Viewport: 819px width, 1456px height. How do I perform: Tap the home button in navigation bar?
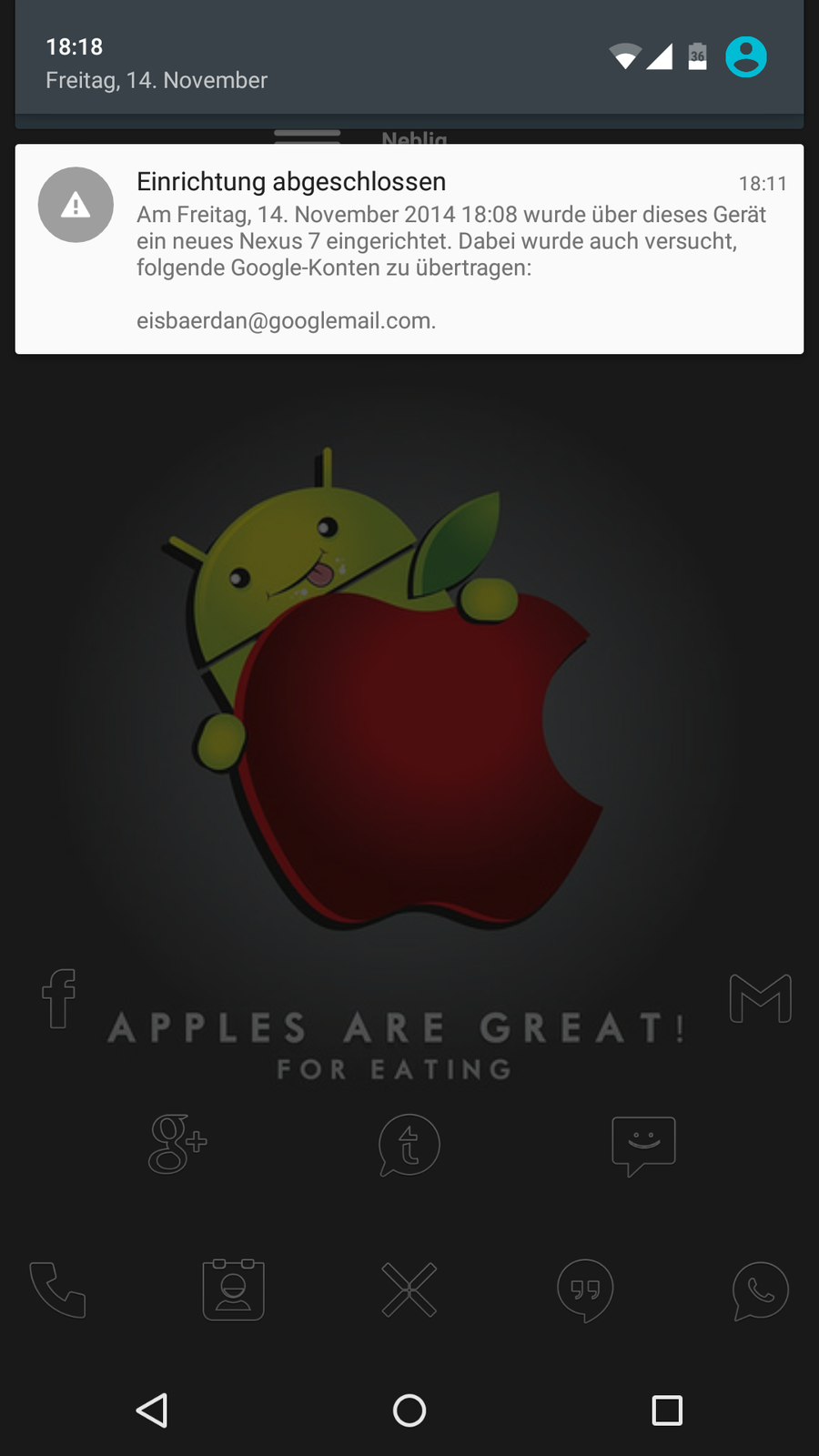pos(409,1410)
